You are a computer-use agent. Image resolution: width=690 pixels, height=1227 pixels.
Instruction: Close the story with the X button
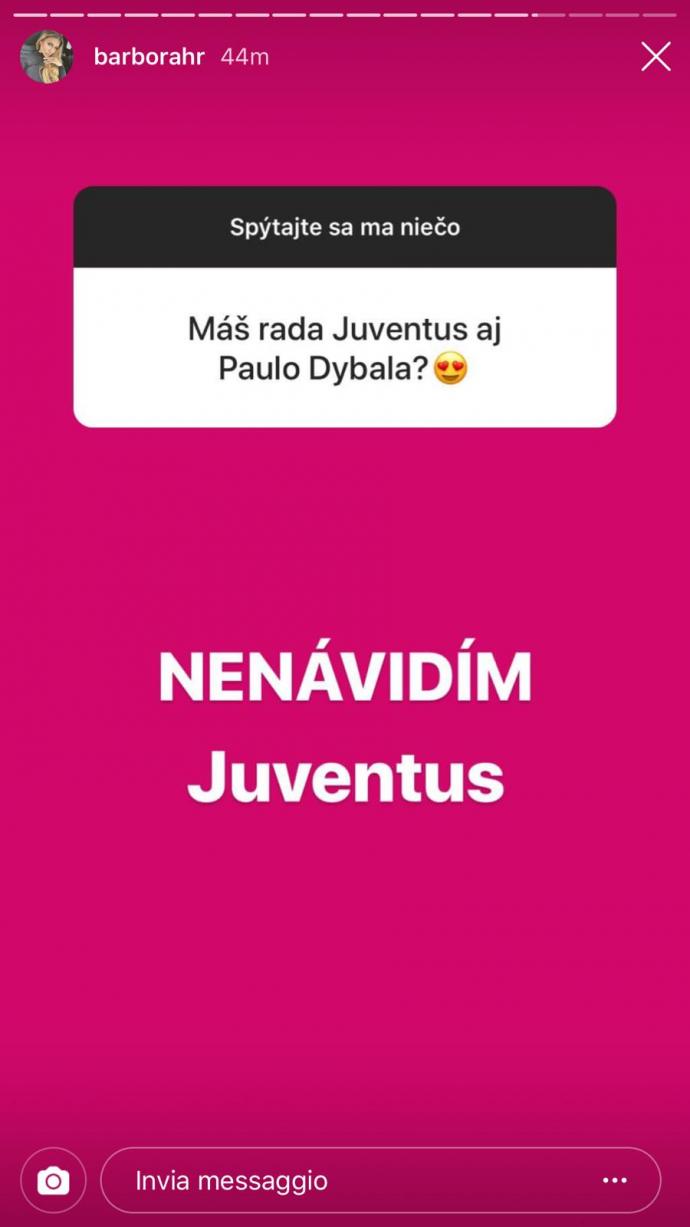coord(656,56)
